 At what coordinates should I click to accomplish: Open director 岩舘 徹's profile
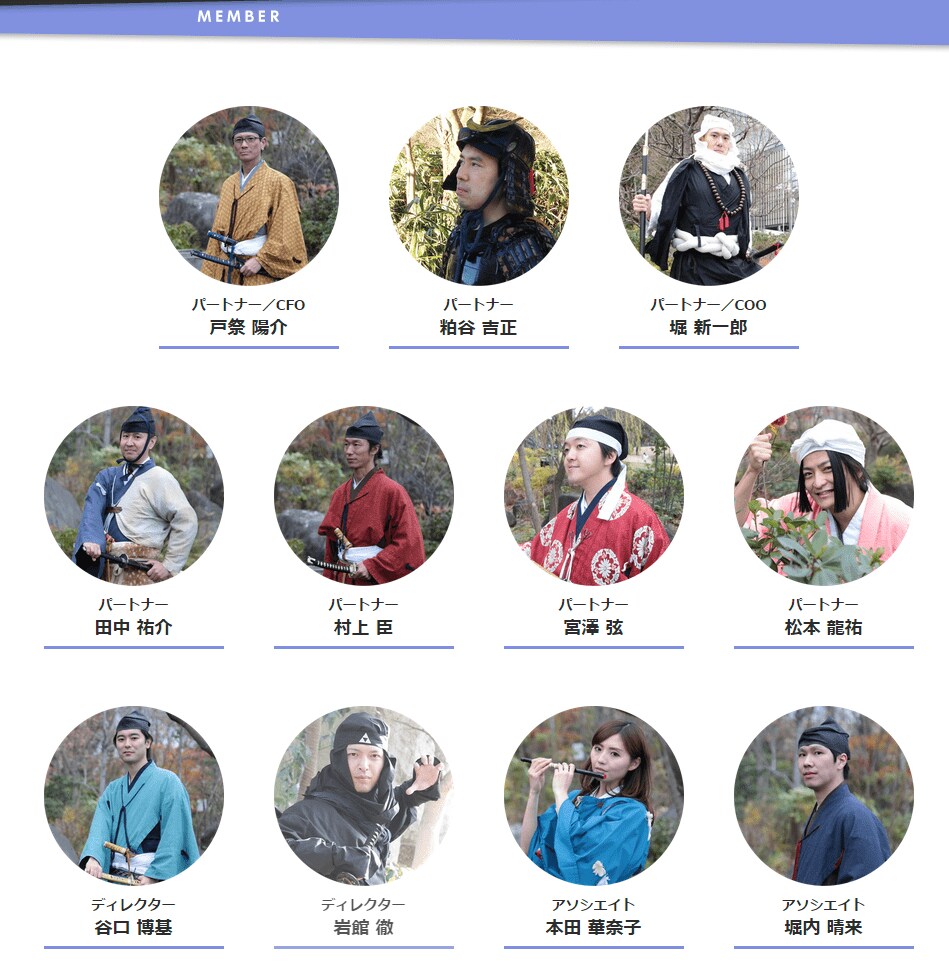[363, 796]
